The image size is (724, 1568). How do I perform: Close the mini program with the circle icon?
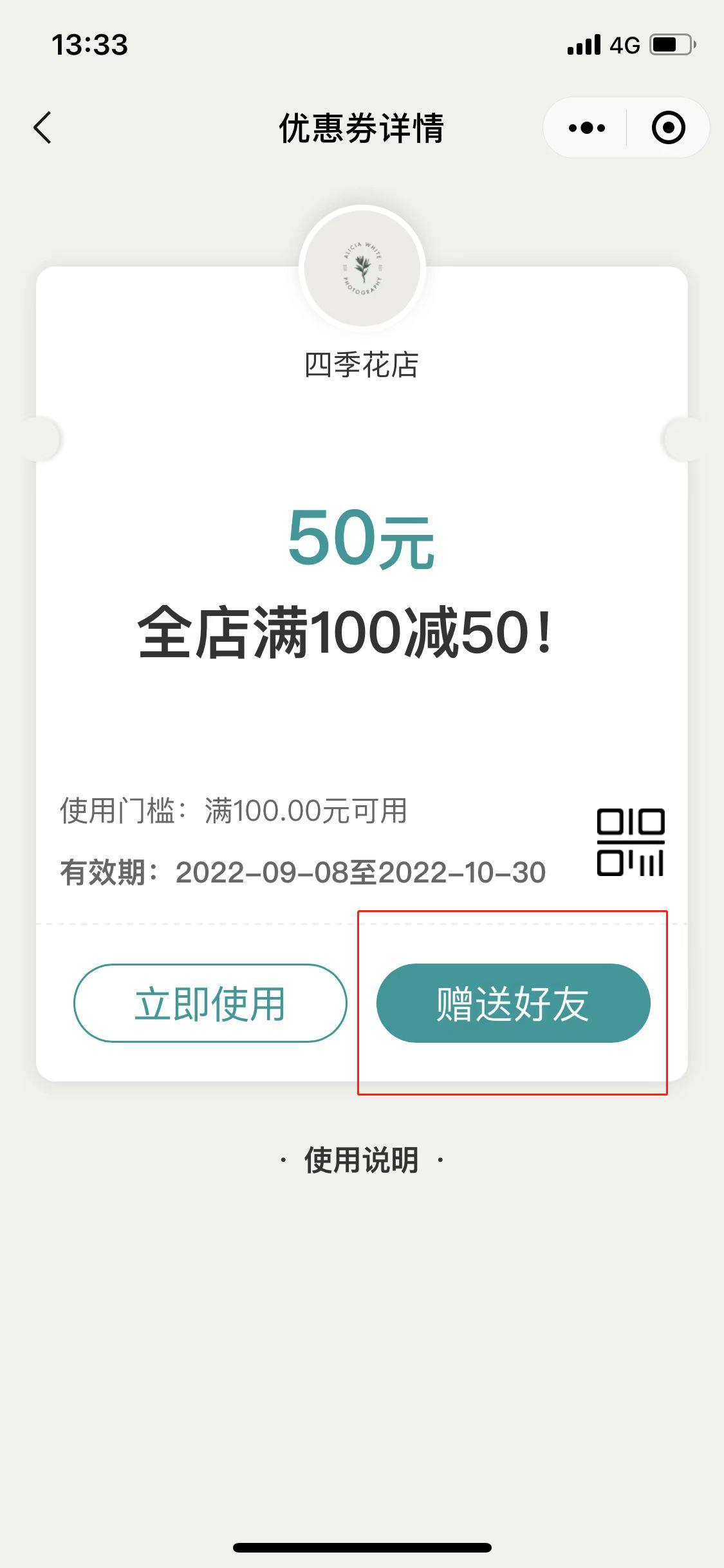click(x=668, y=127)
